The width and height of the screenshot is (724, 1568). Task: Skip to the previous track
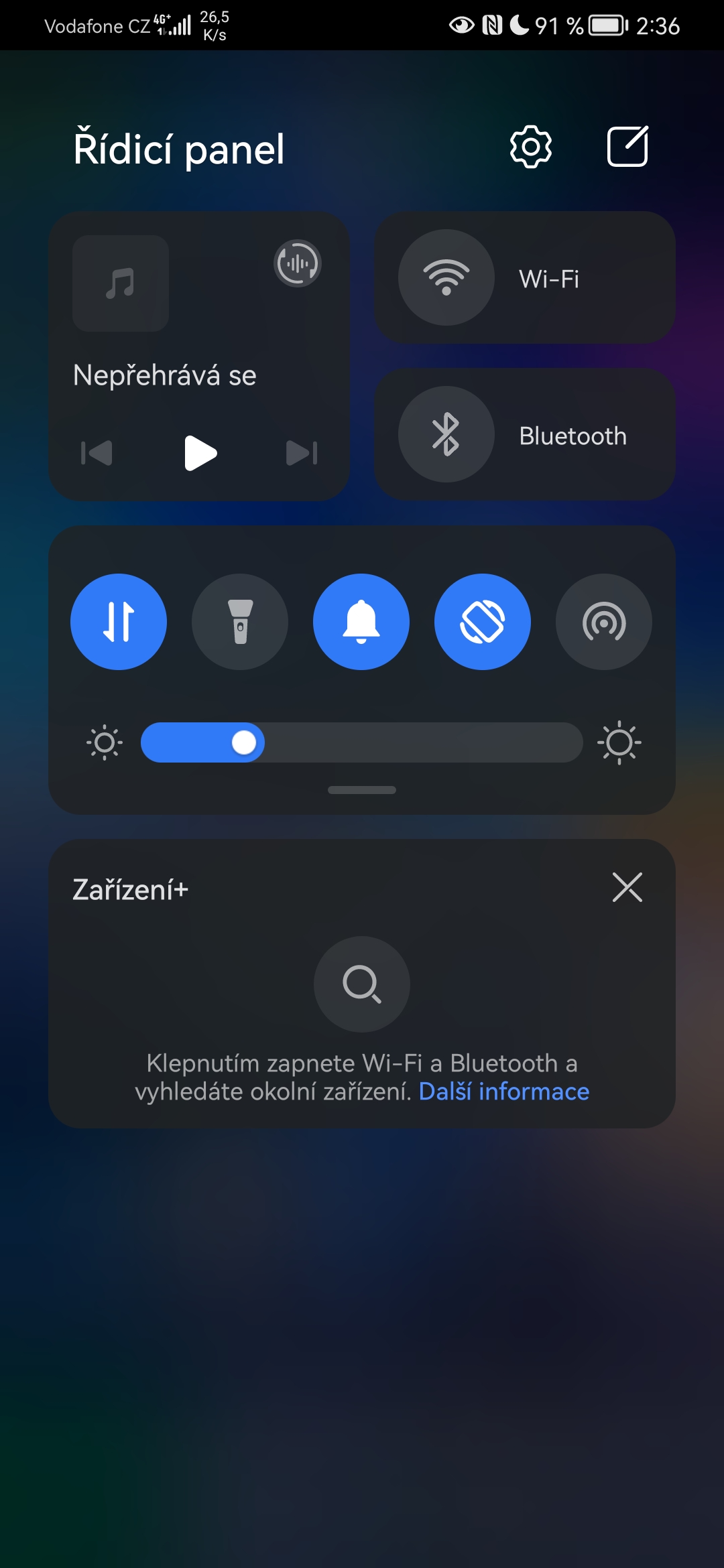point(97,453)
